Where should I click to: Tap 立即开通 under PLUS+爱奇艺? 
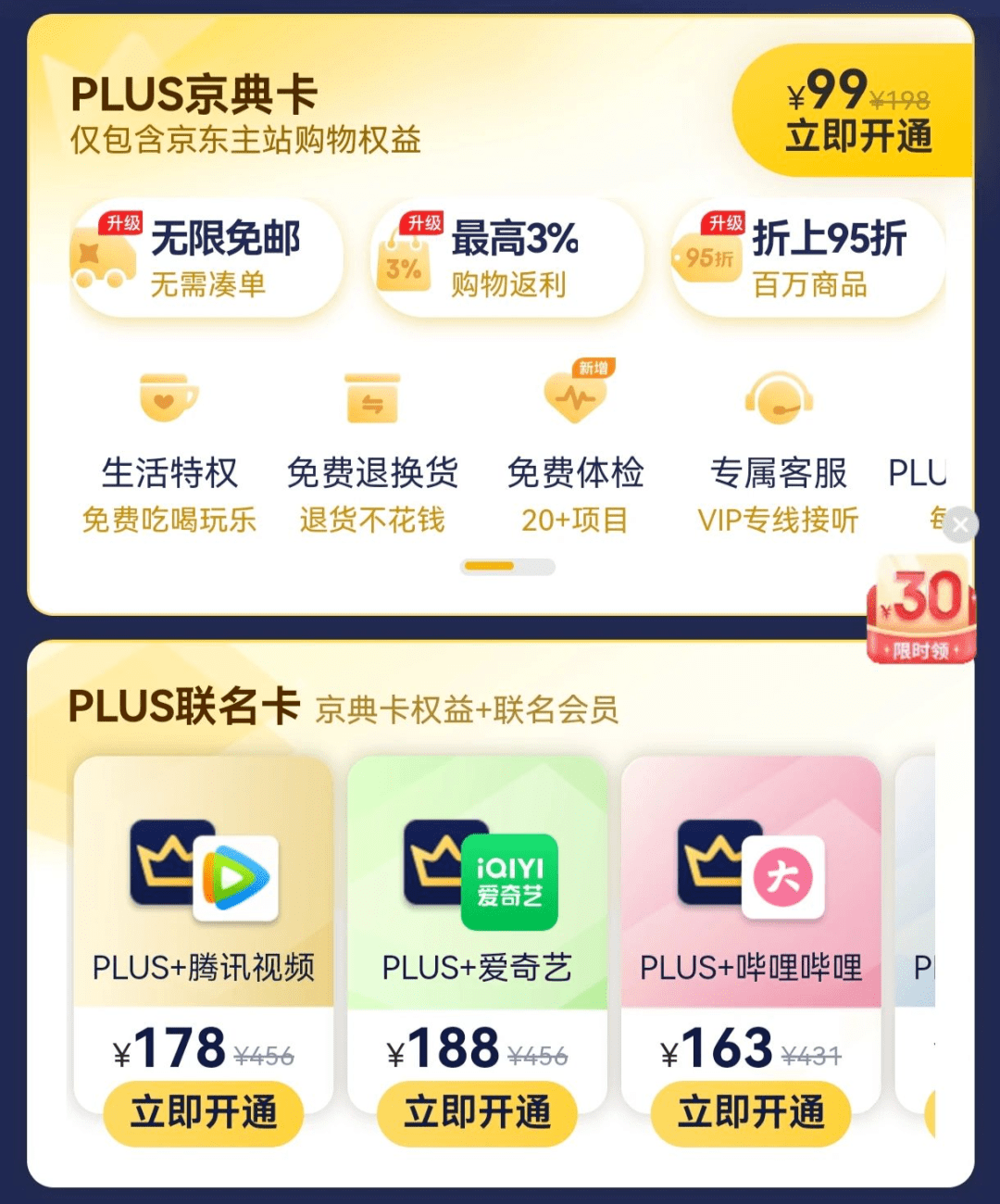(477, 1112)
